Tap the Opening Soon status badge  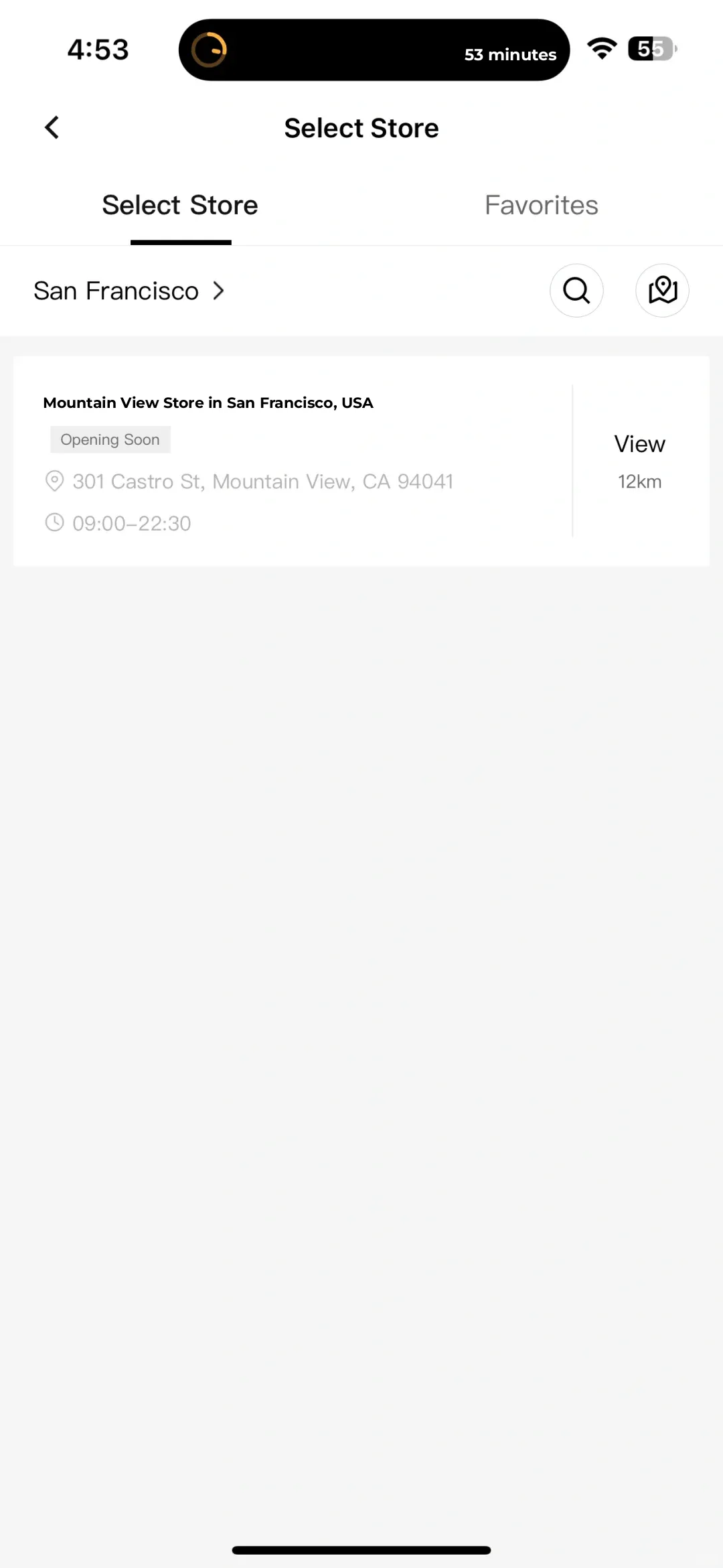(x=110, y=439)
